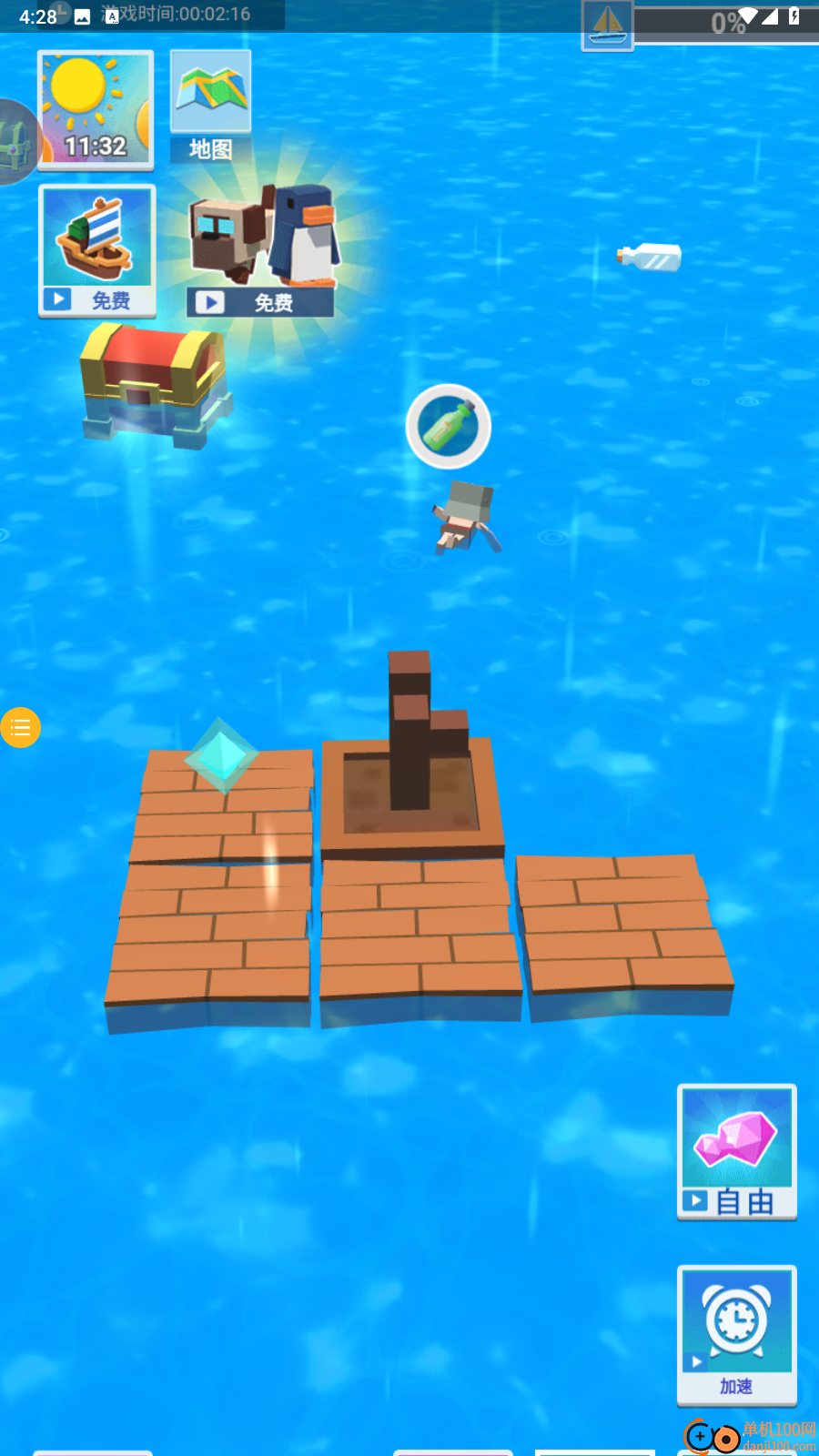Collect the bottle action bubble
The width and height of the screenshot is (819, 1456).
[x=448, y=426]
